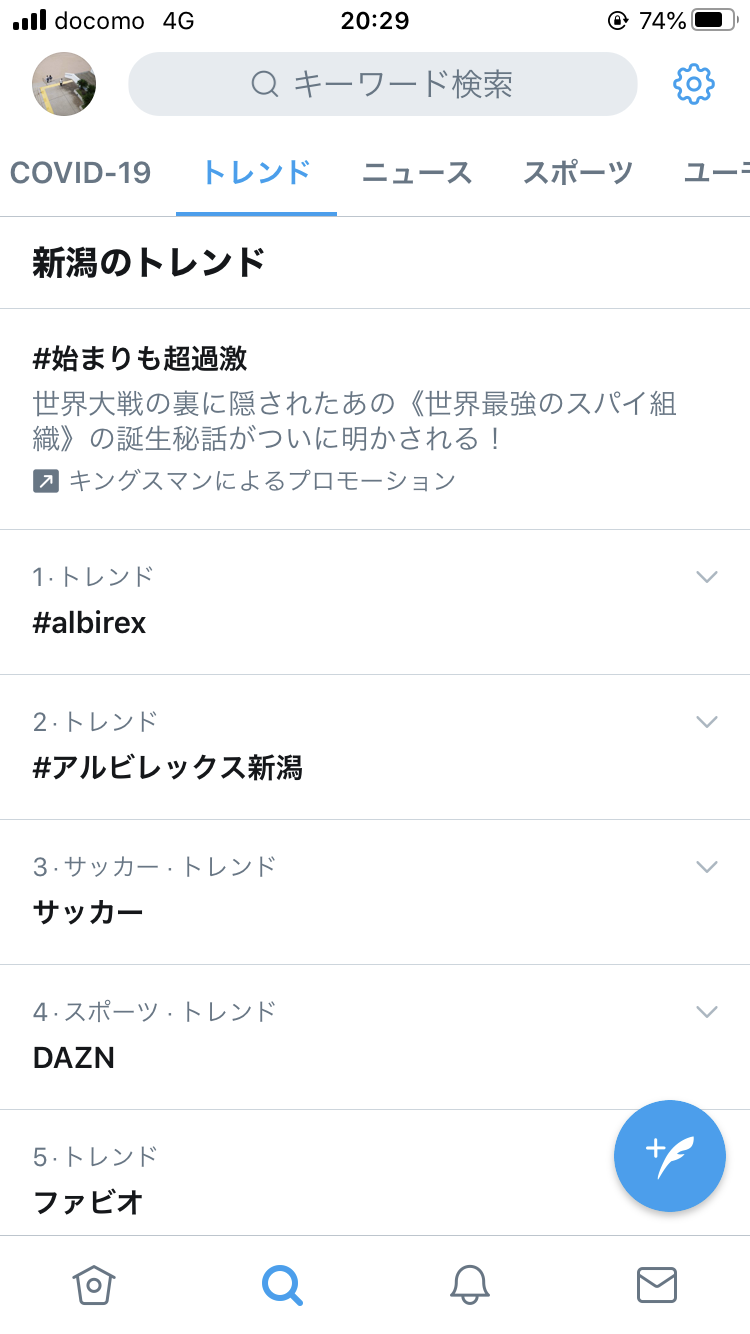Open the trends settings gear
Image resolution: width=750 pixels, height=1334 pixels.
point(693,84)
